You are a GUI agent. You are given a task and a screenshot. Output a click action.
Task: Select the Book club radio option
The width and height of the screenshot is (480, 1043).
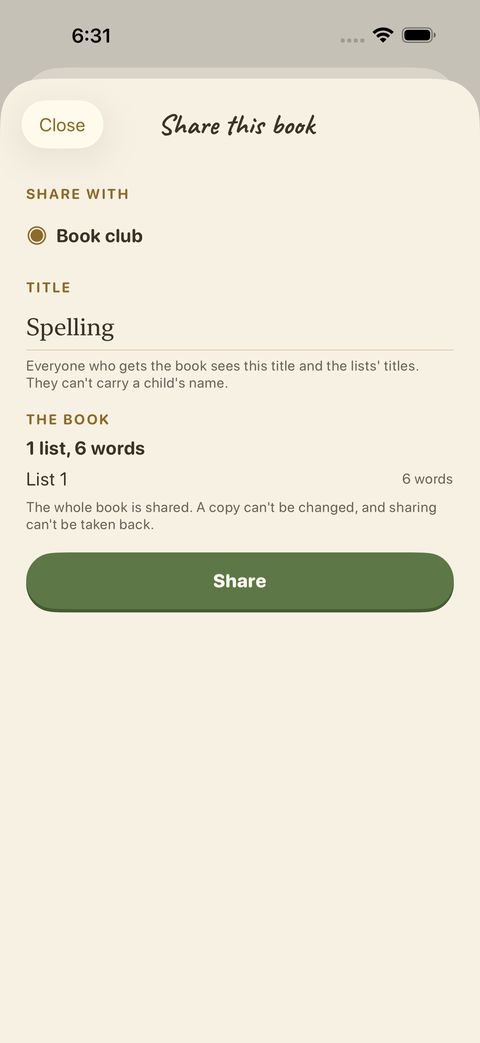(x=84, y=236)
